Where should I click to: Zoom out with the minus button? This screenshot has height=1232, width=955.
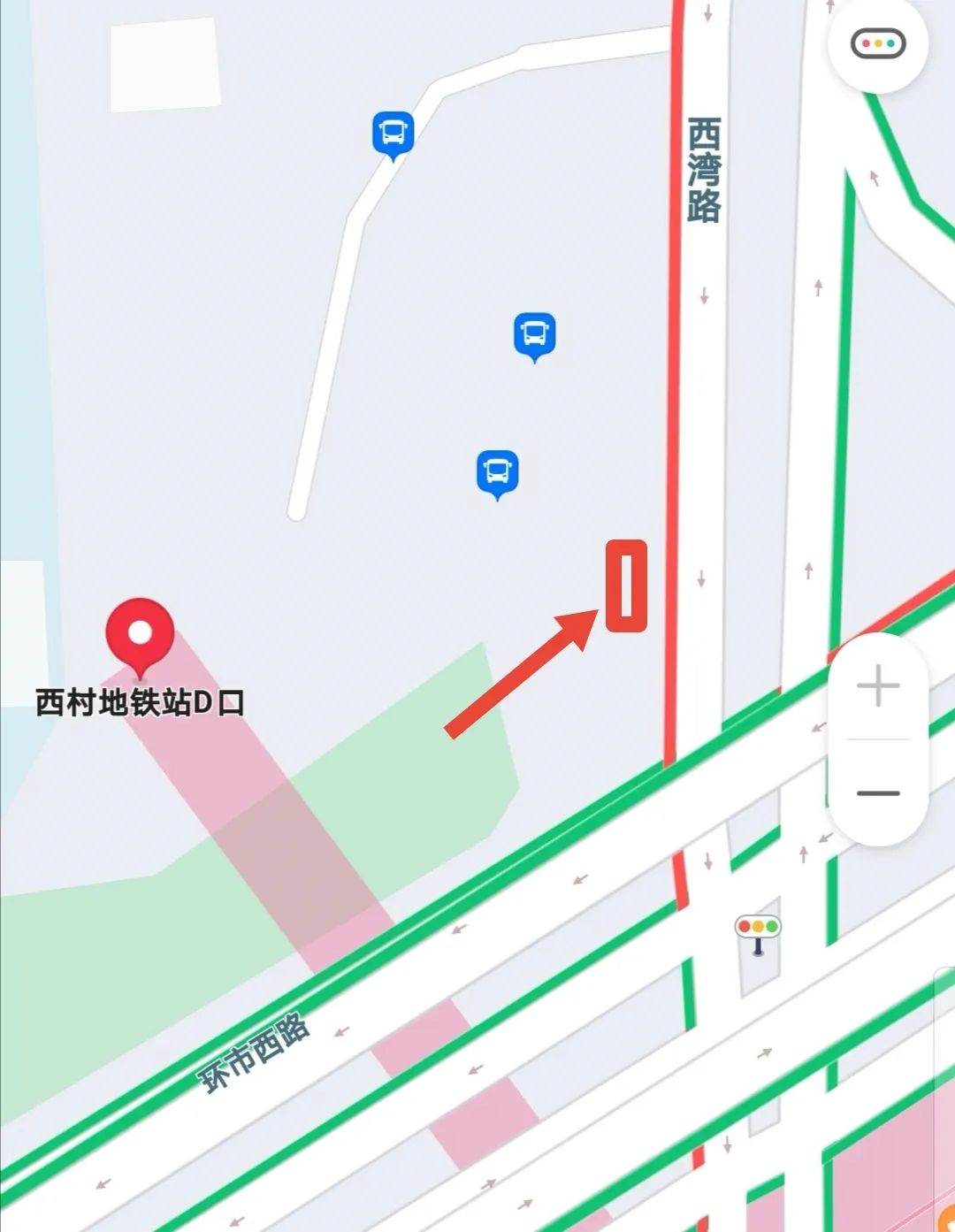pos(877,792)
